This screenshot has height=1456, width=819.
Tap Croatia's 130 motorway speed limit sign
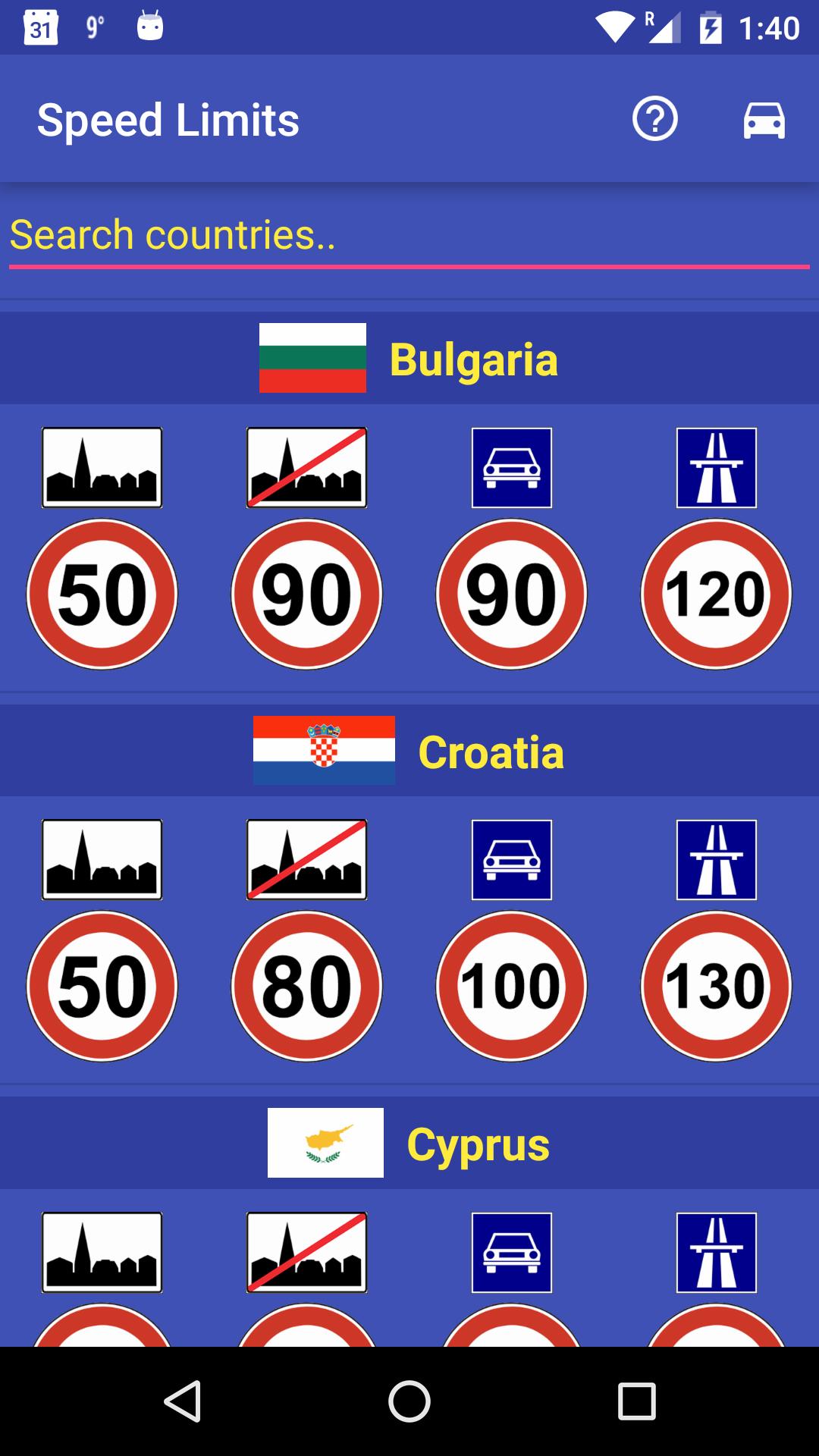716,986
